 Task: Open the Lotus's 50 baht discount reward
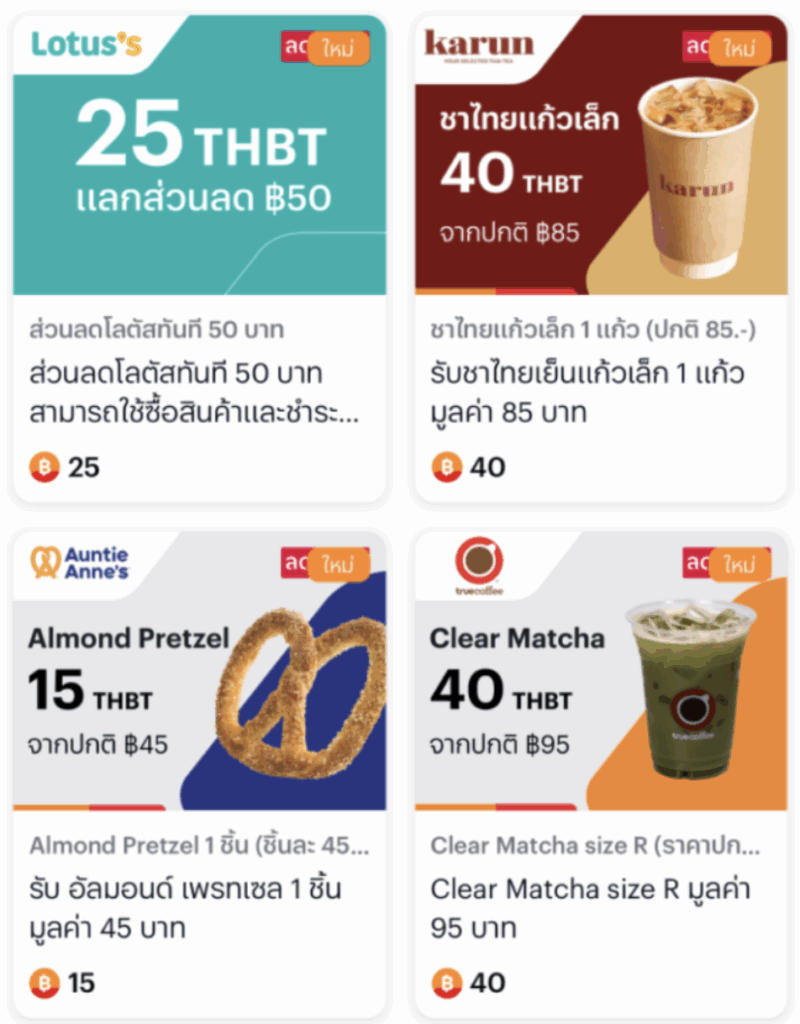(199, 260)
